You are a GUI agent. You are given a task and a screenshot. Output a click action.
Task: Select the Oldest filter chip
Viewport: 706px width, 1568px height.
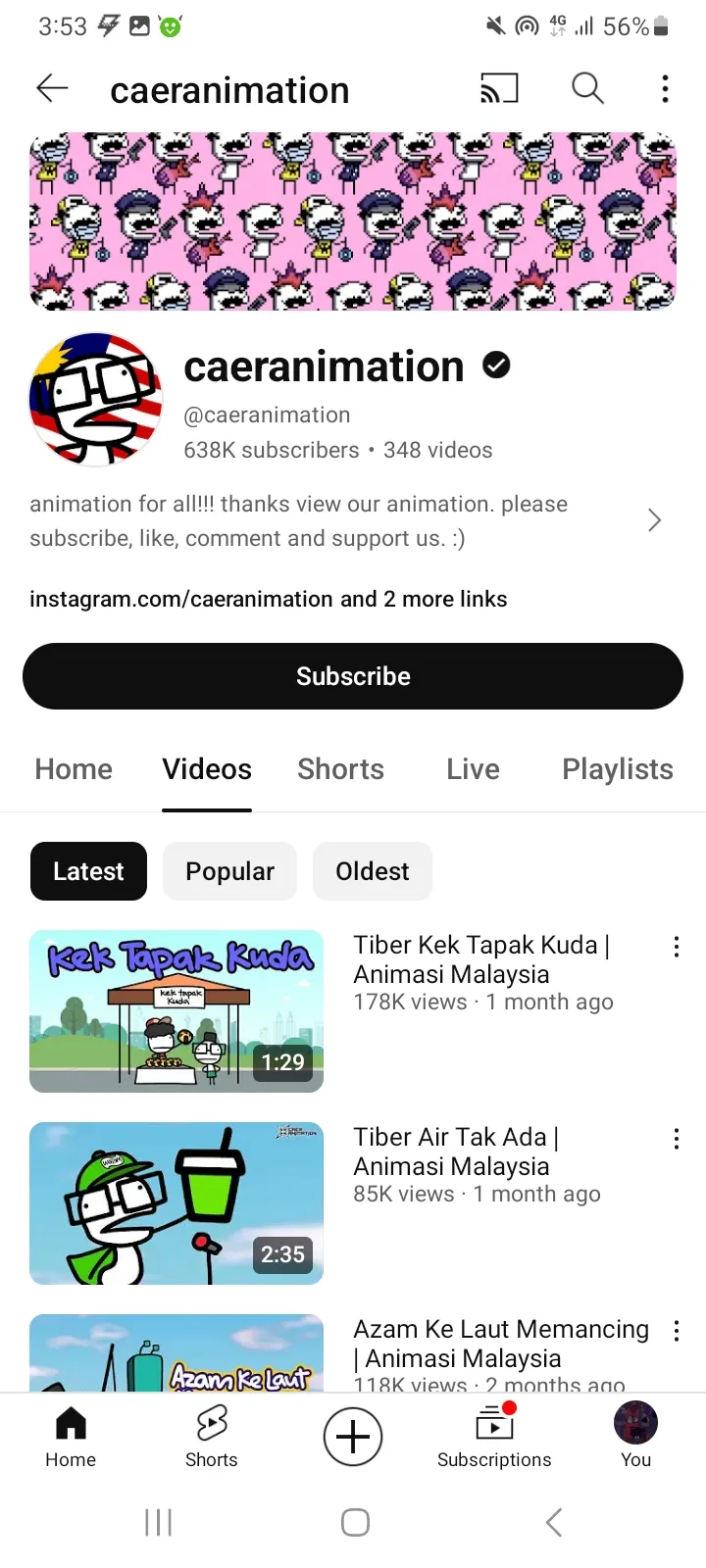(x=373, y=871)
